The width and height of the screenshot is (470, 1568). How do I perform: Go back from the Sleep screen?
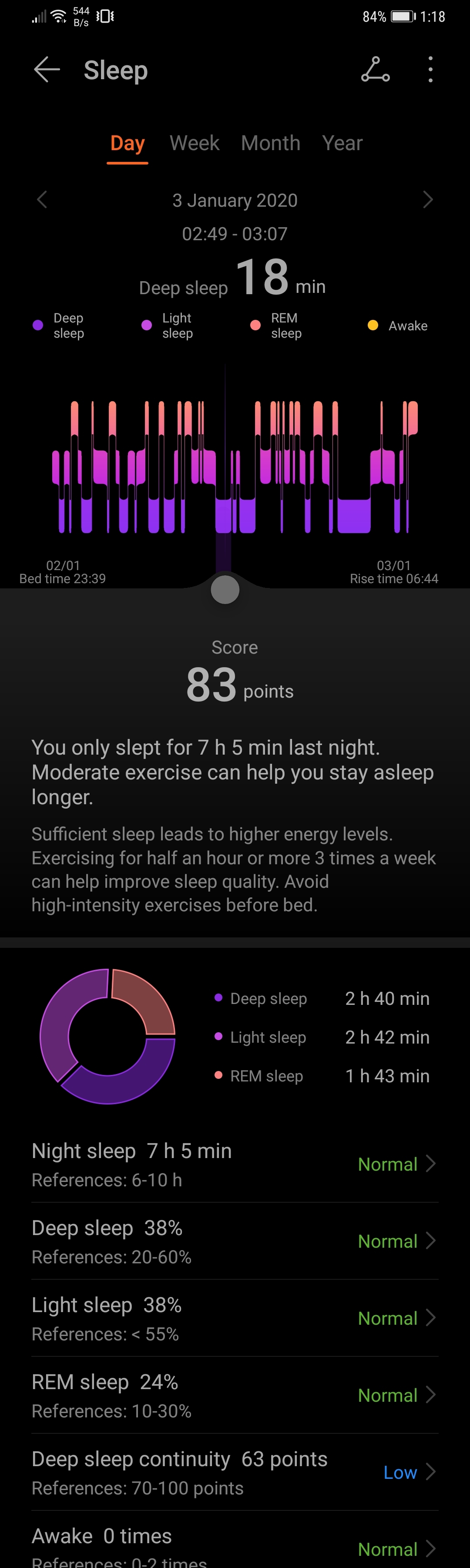pyautogui.click(x=47, y=70)
